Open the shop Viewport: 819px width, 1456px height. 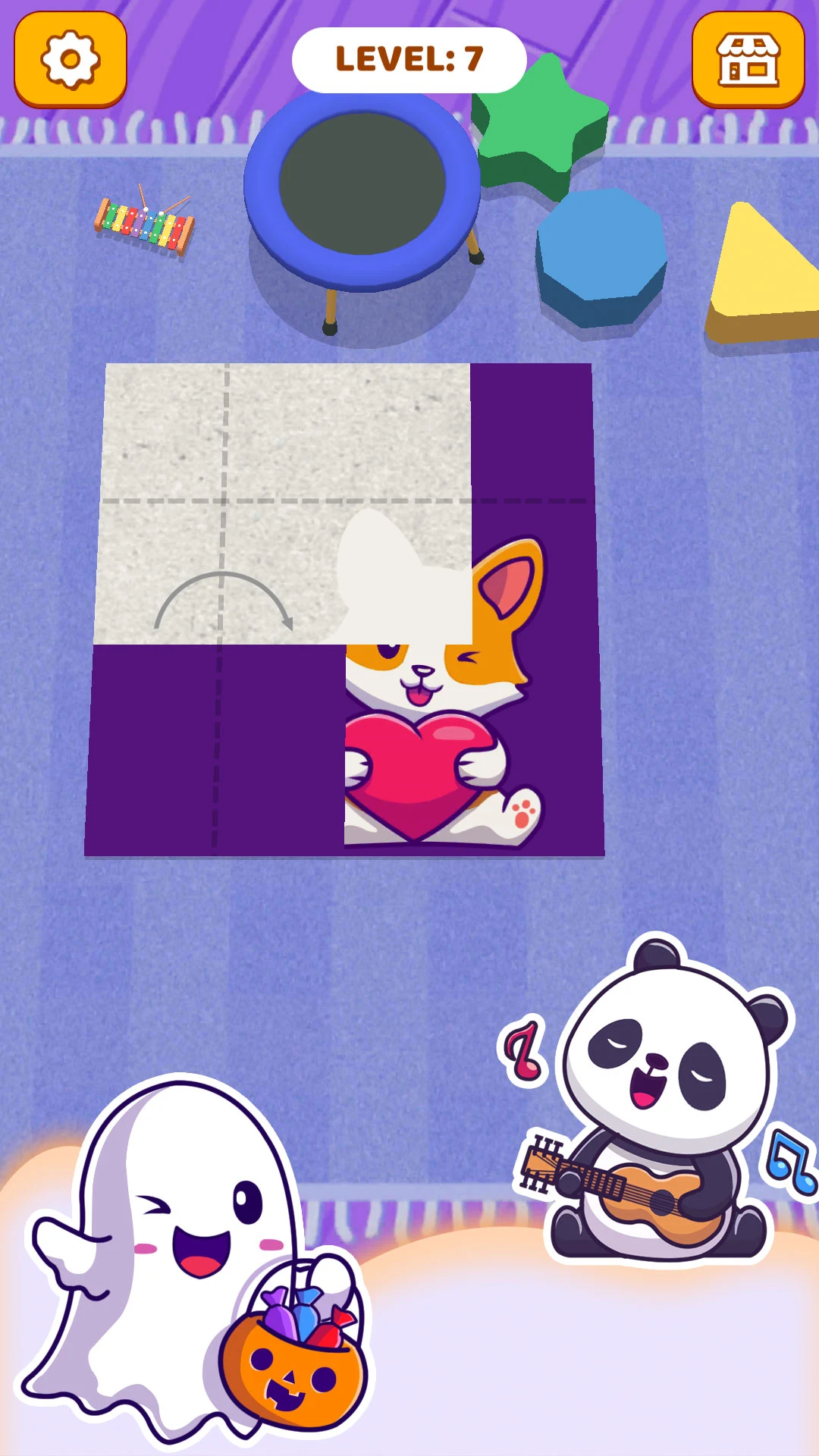click(748, 60)
